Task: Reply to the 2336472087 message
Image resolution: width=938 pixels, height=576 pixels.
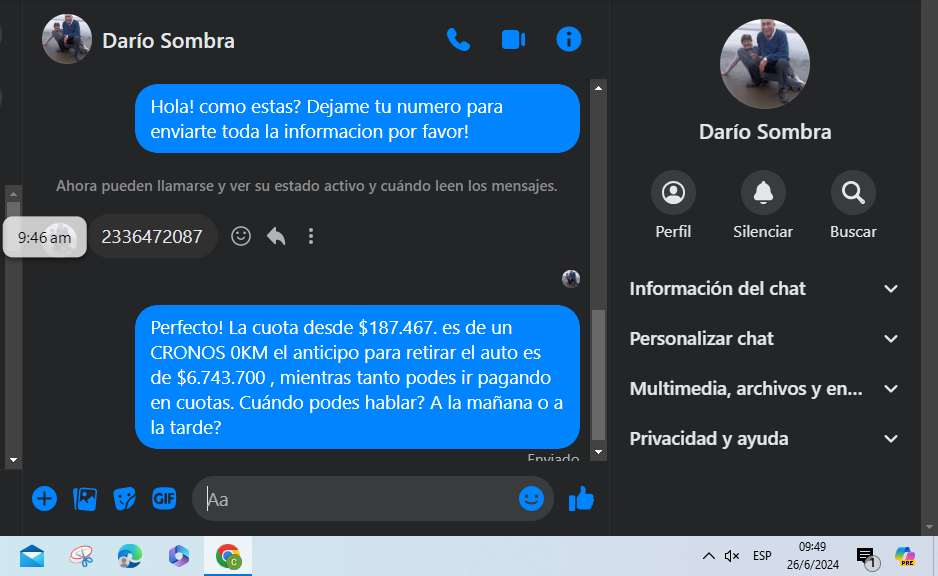Action: pos(276,236)
